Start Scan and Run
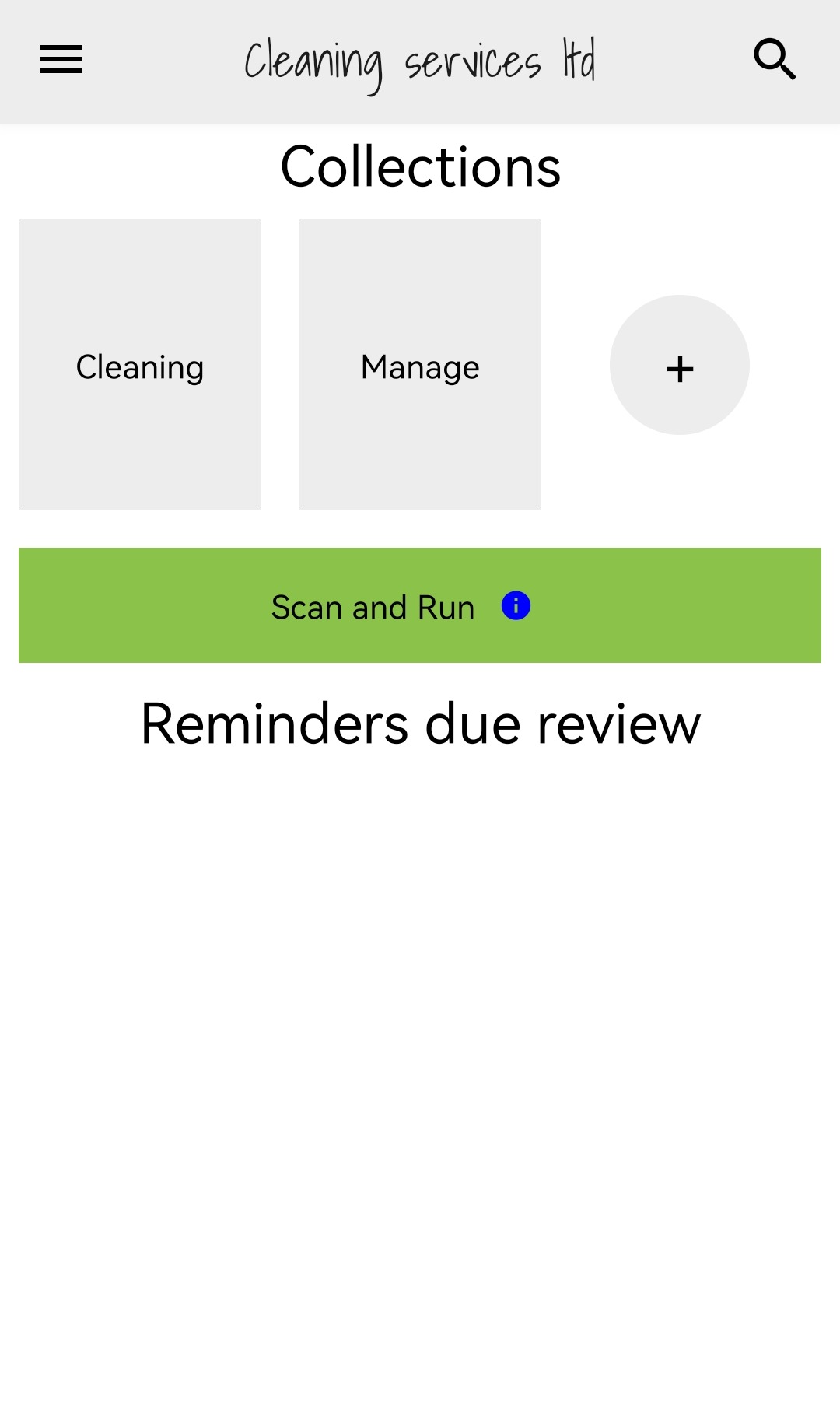Viewport: 840px width, 1423px height. [x=373, y=606]
